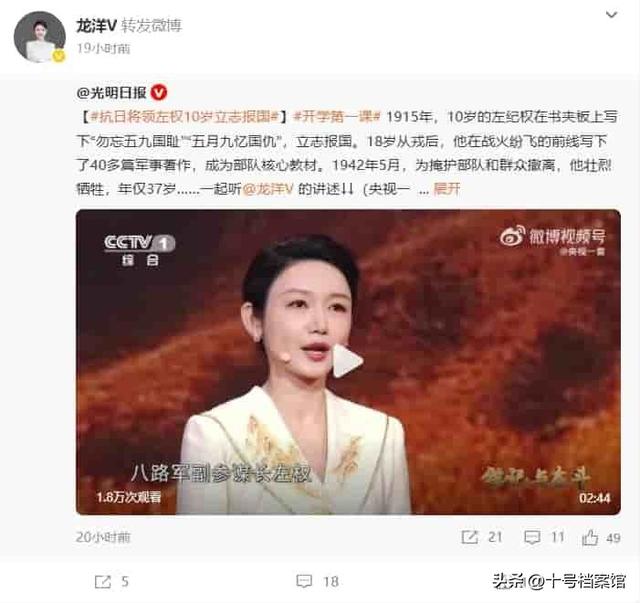Repost 龙洋V's post showing 5 reposts
Image resolution: width=640 pixels, height=603 pixels.
(110, 581)
